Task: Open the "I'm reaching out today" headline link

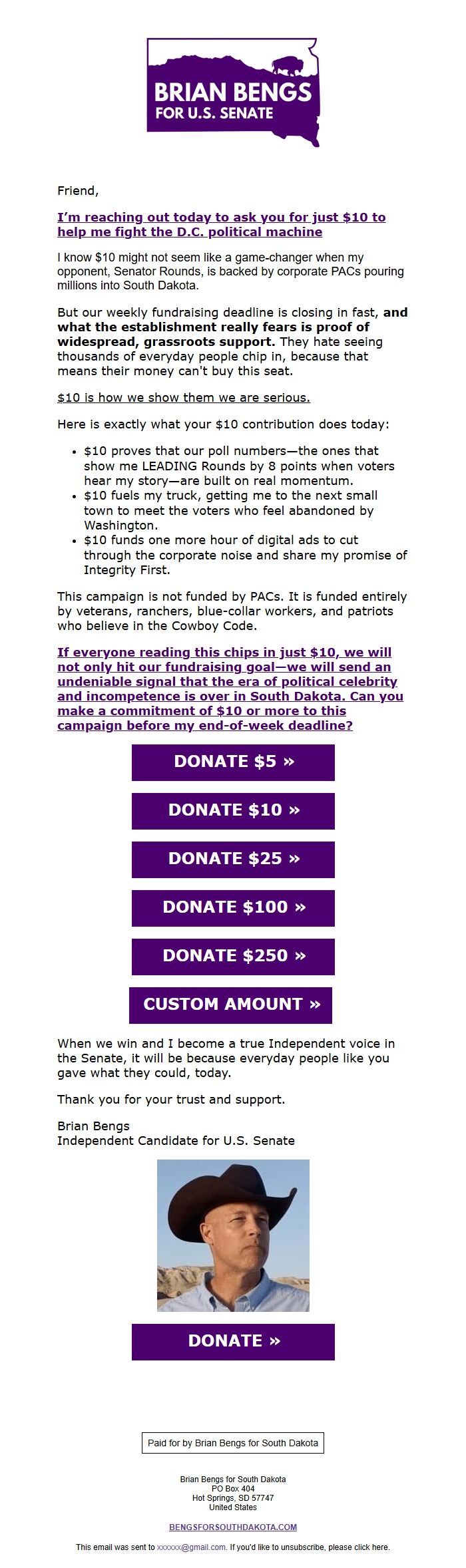Action: 221,224
